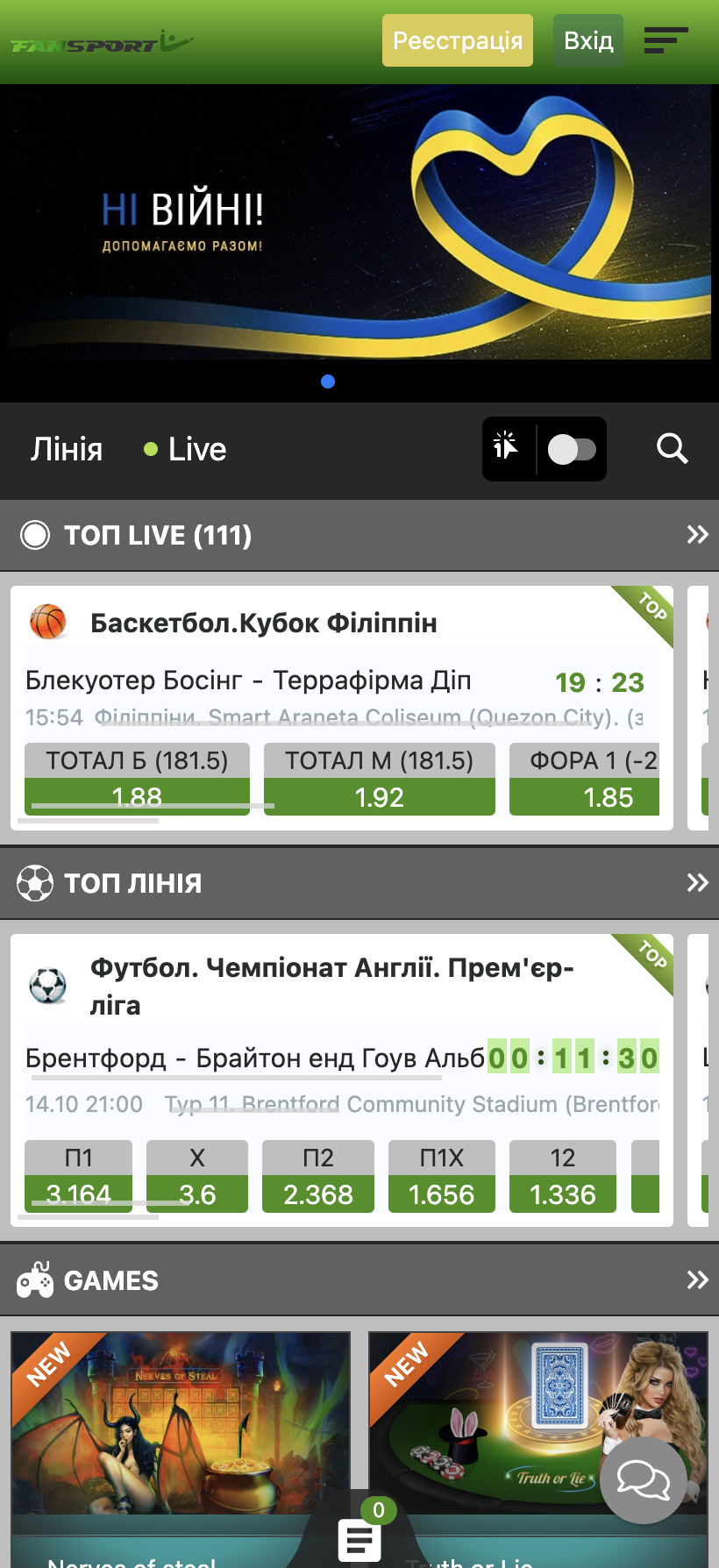Pick the X draw odds 3.6
The height and width of the screenshot is (1568, 719).
click(197, 1177)
